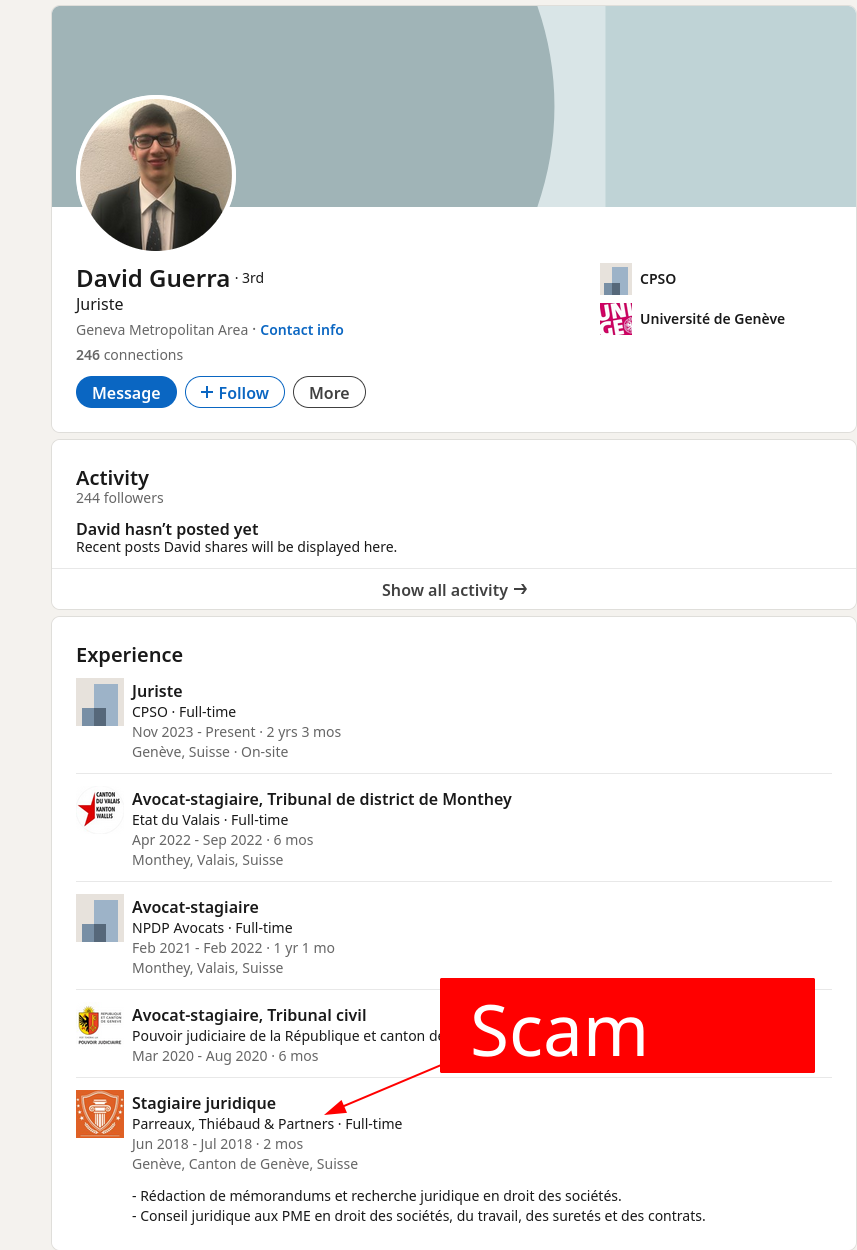Open CPSO company in the profile header
Viewport: 857px width, 1250px height.
[657, 279]
